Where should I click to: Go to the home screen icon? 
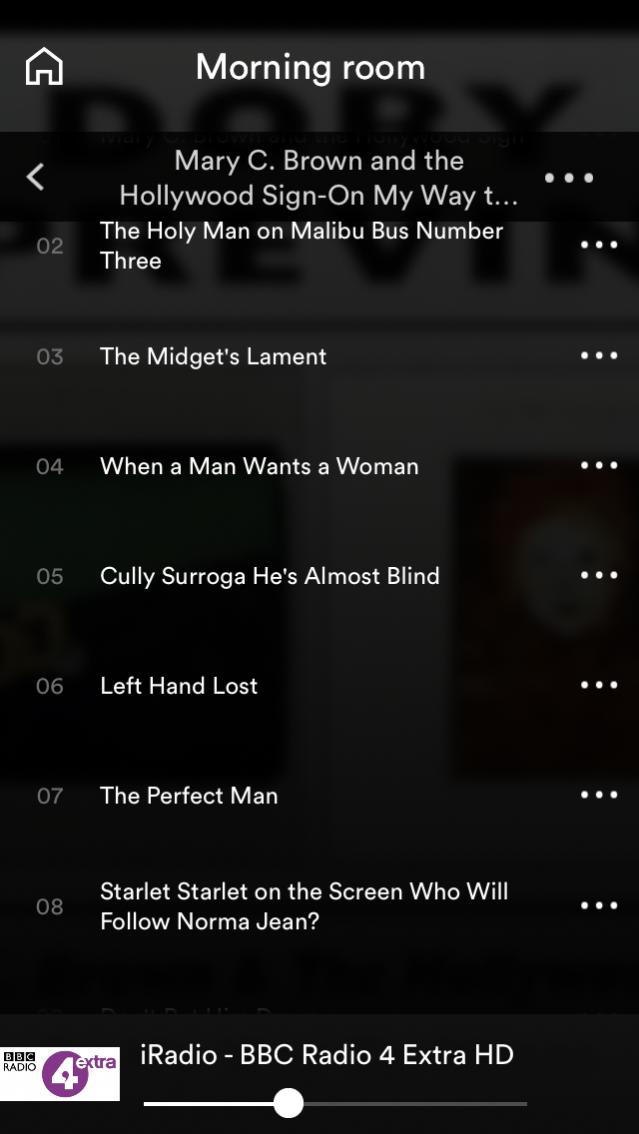pos(44,67)
